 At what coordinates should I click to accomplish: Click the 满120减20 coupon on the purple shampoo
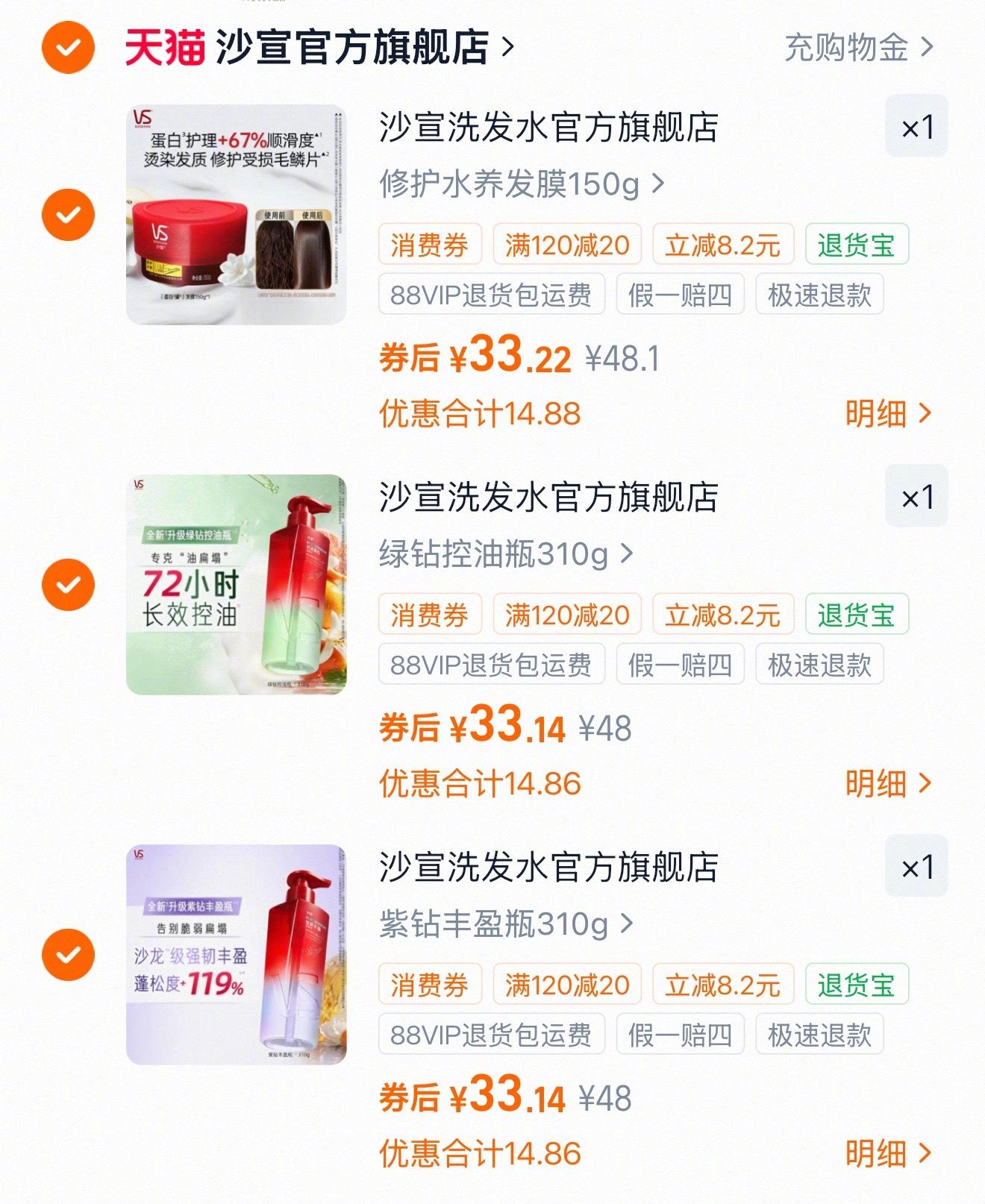pos(569,984)
